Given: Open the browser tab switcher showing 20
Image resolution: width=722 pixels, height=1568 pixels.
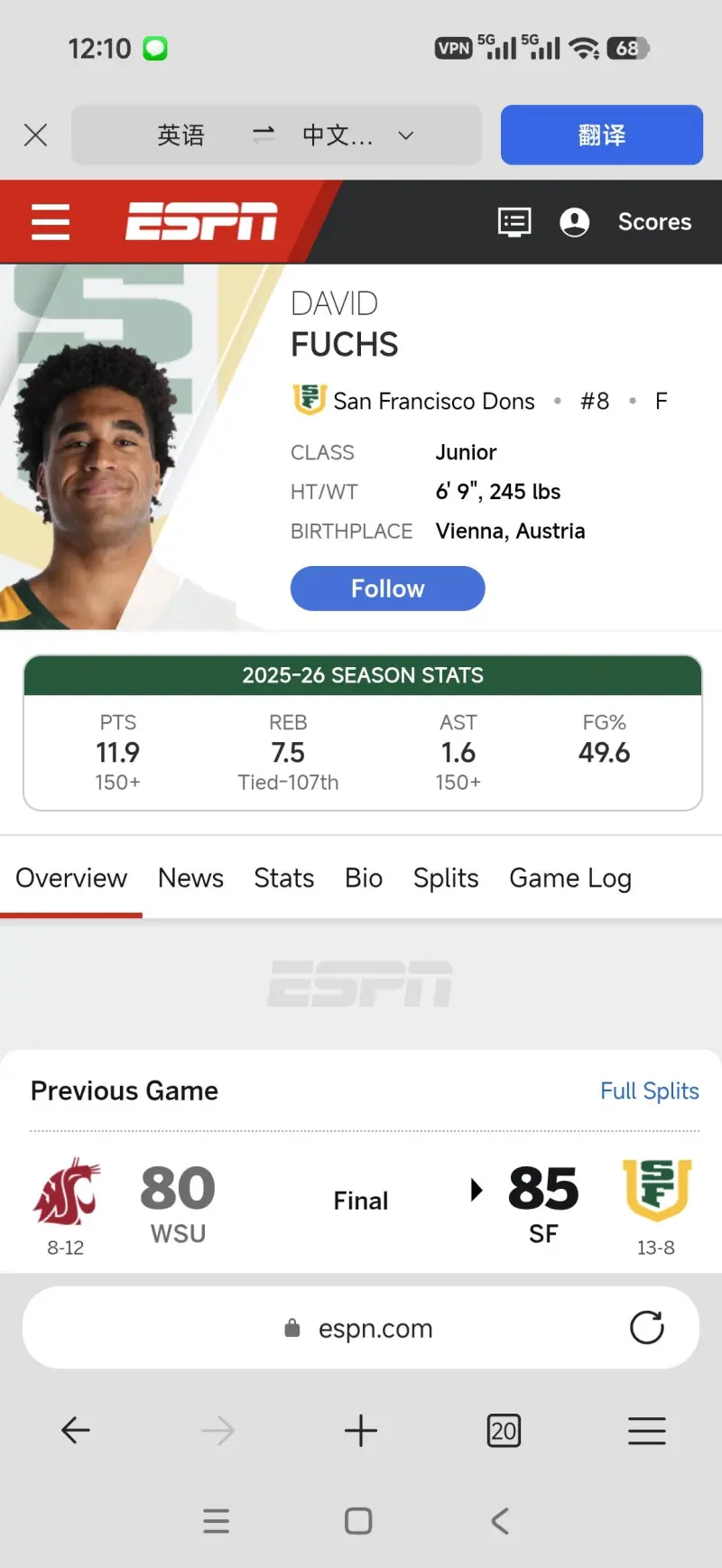Looking at the screenshot, I should [x=504, y=1431].
